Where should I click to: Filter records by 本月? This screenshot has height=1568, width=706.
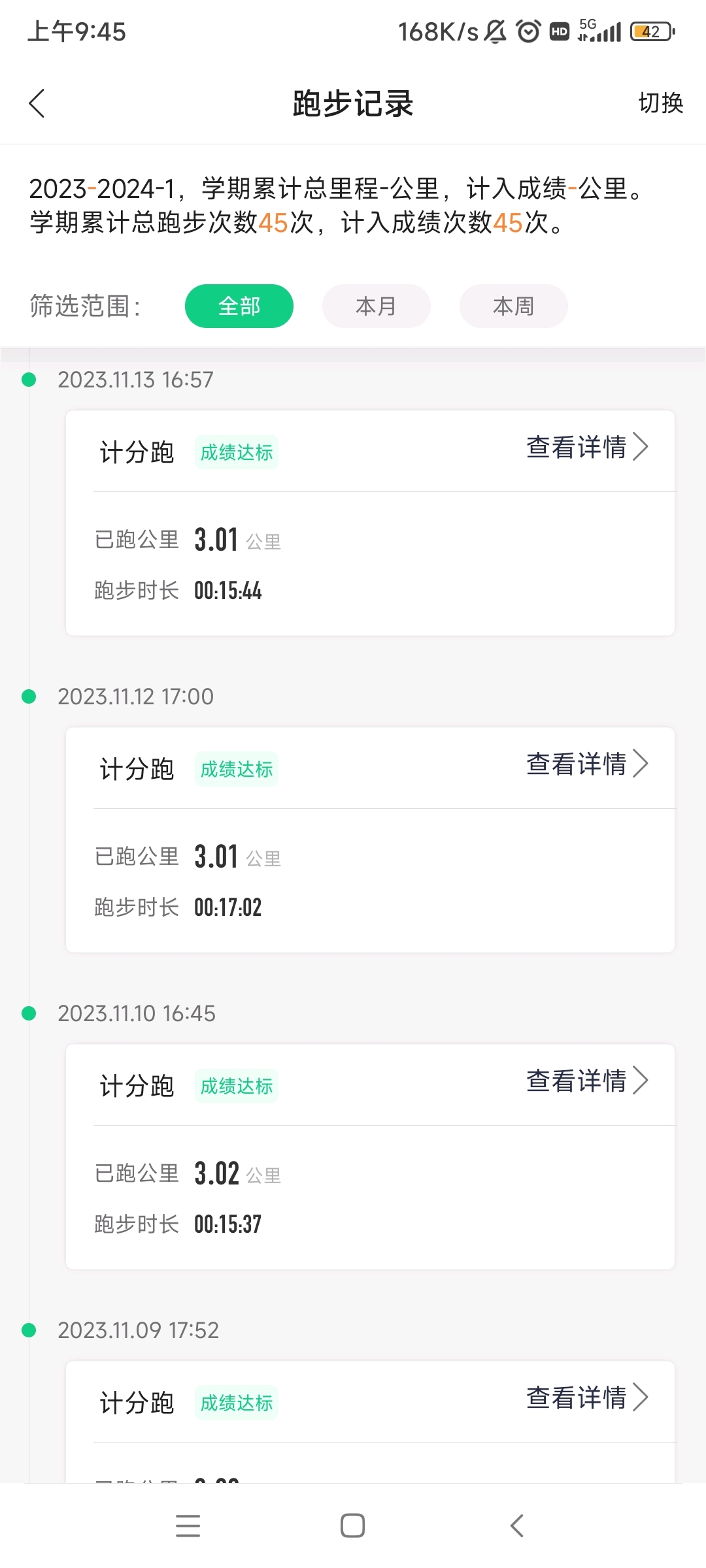377,306
